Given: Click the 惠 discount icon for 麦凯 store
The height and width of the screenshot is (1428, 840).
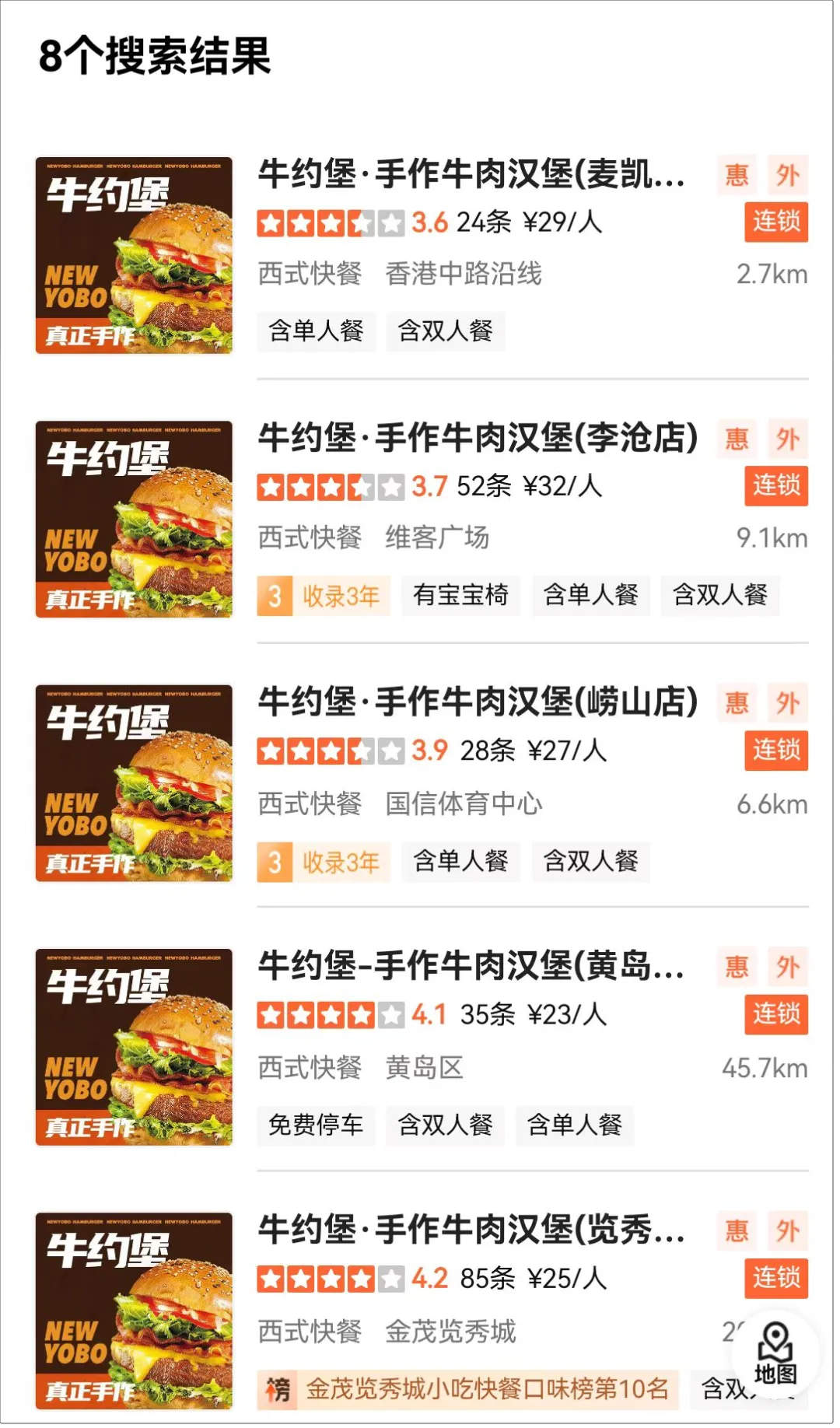Looking at the screenshot, I should (x=737, y=177).
